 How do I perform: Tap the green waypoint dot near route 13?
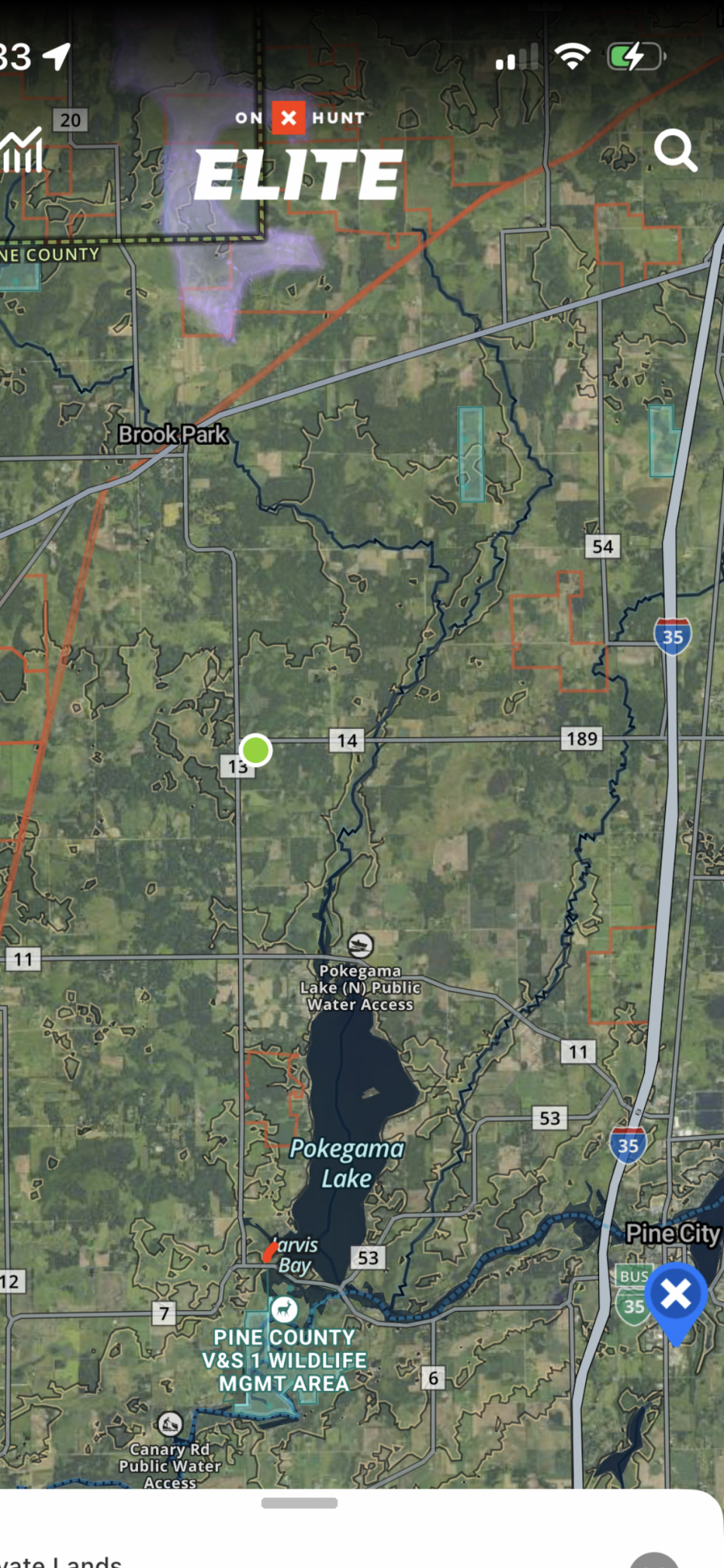(x=256, y=750)
